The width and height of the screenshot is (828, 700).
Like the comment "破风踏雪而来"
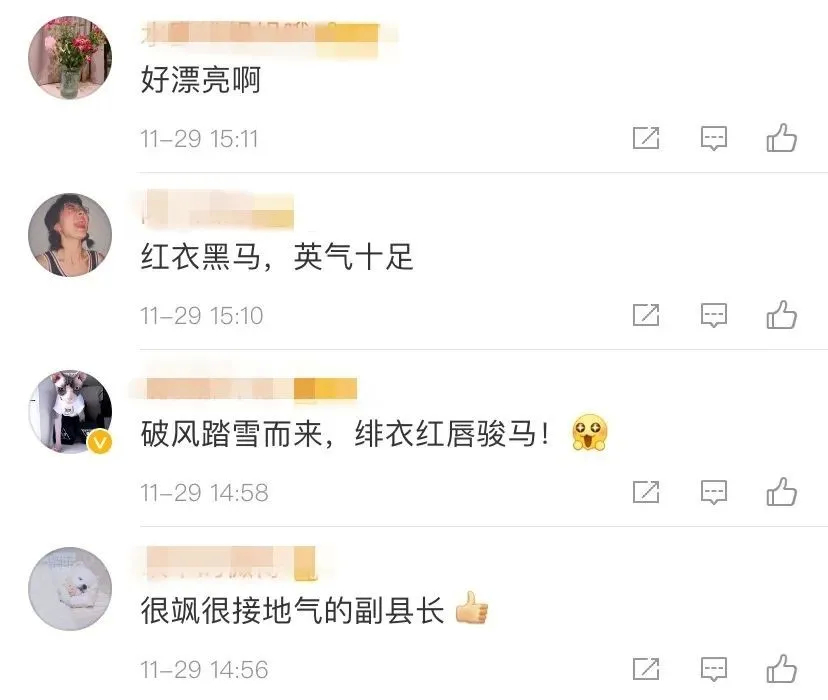click(782, 492)
